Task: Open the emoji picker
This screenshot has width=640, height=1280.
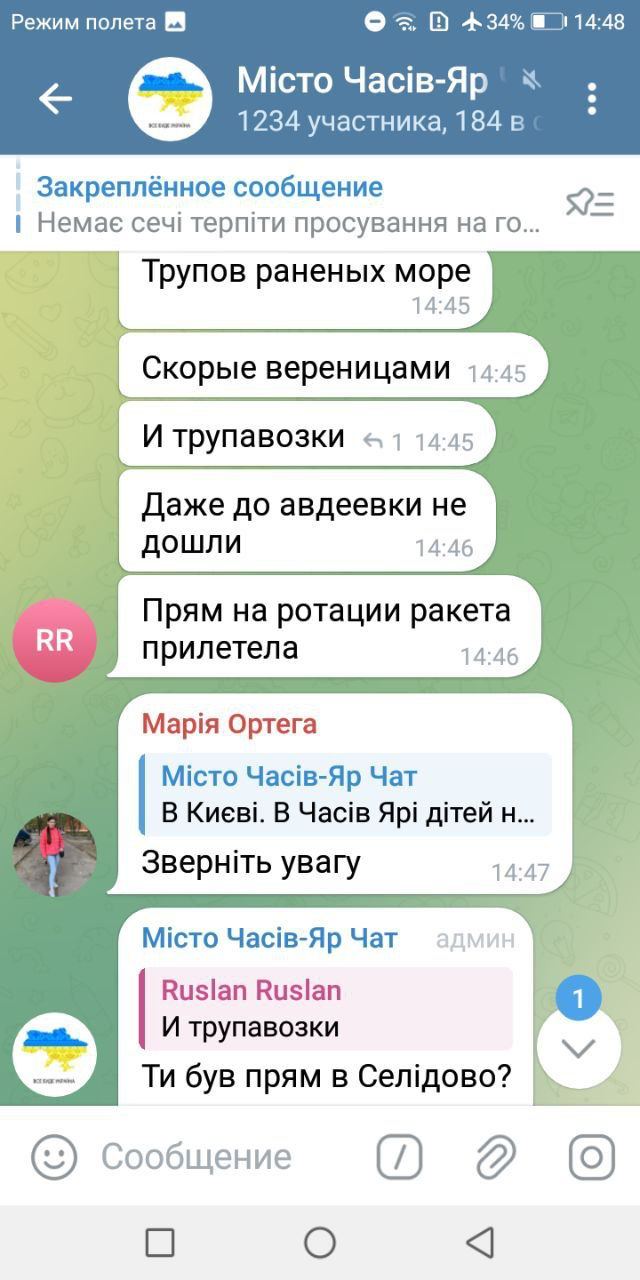Action: point(54,1157)
